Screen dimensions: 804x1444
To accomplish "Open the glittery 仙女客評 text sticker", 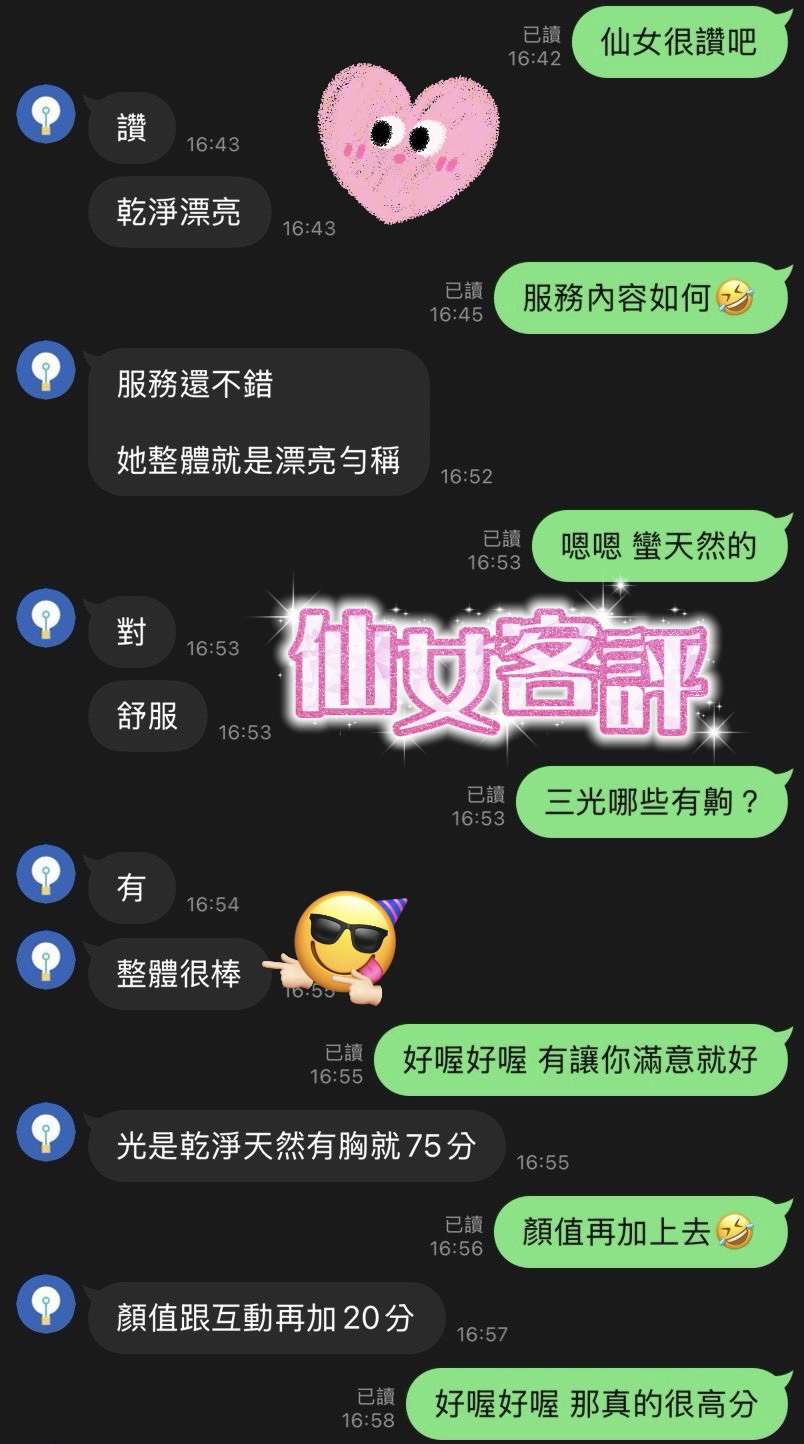I will (x=500, y=665).
